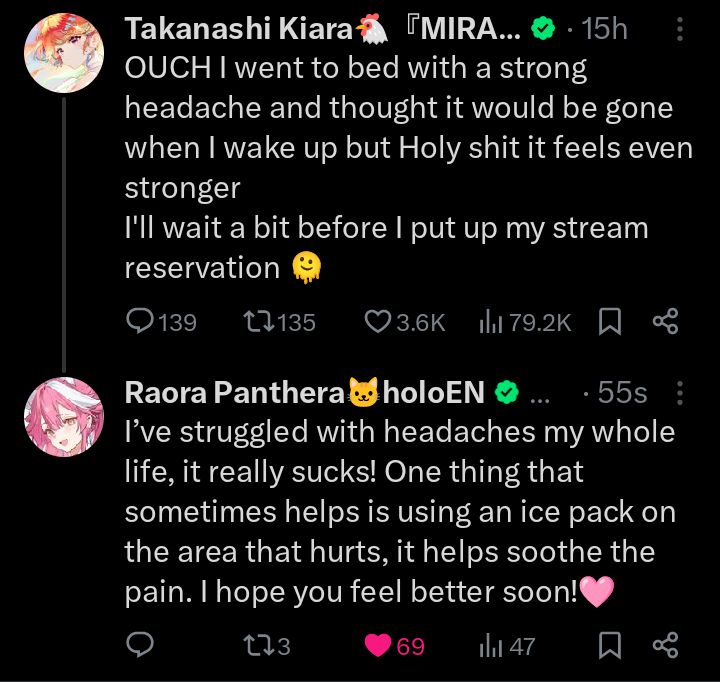Image resolution: width=720 pixels, height=682 pixels.
Task: Reply to Takanashi Kiara's headache post
Action: pyautogui.click(x=140, y=321)
